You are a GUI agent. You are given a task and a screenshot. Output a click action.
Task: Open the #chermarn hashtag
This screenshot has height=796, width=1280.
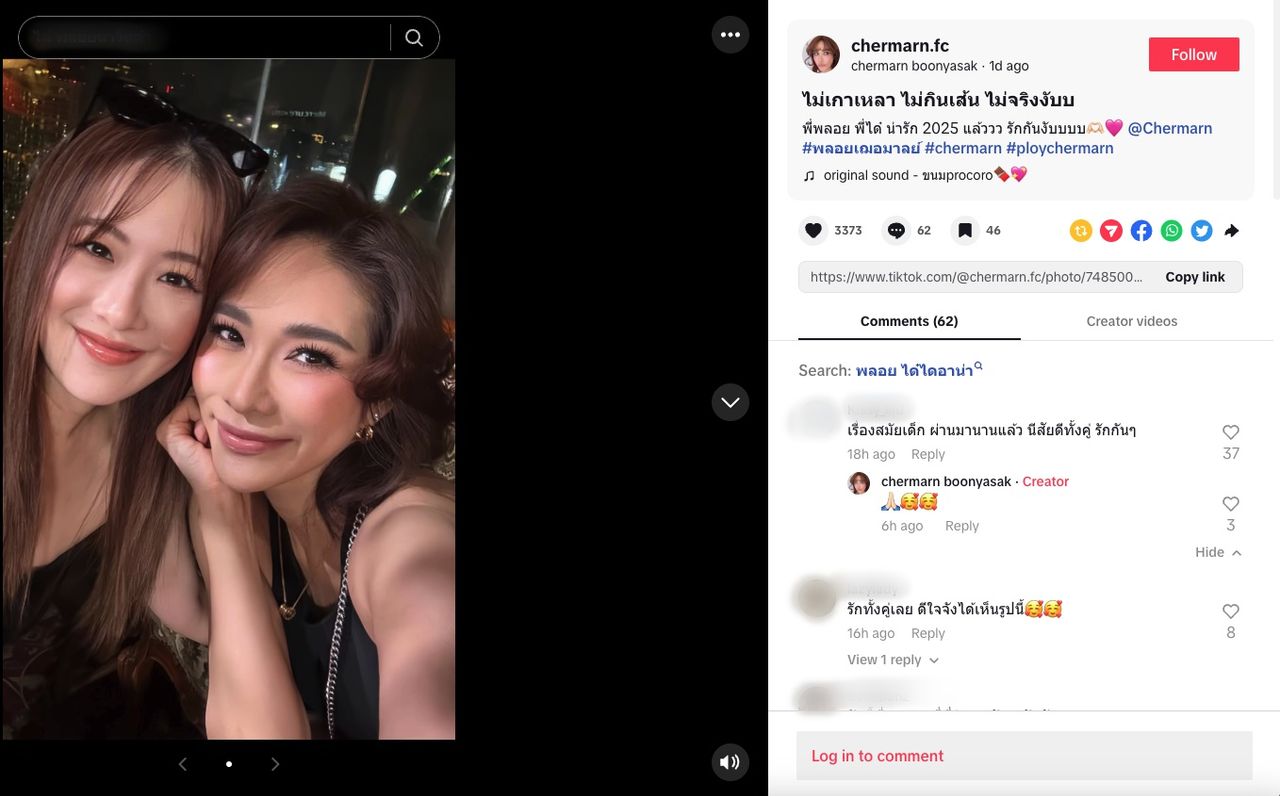[x=962, y=148]
